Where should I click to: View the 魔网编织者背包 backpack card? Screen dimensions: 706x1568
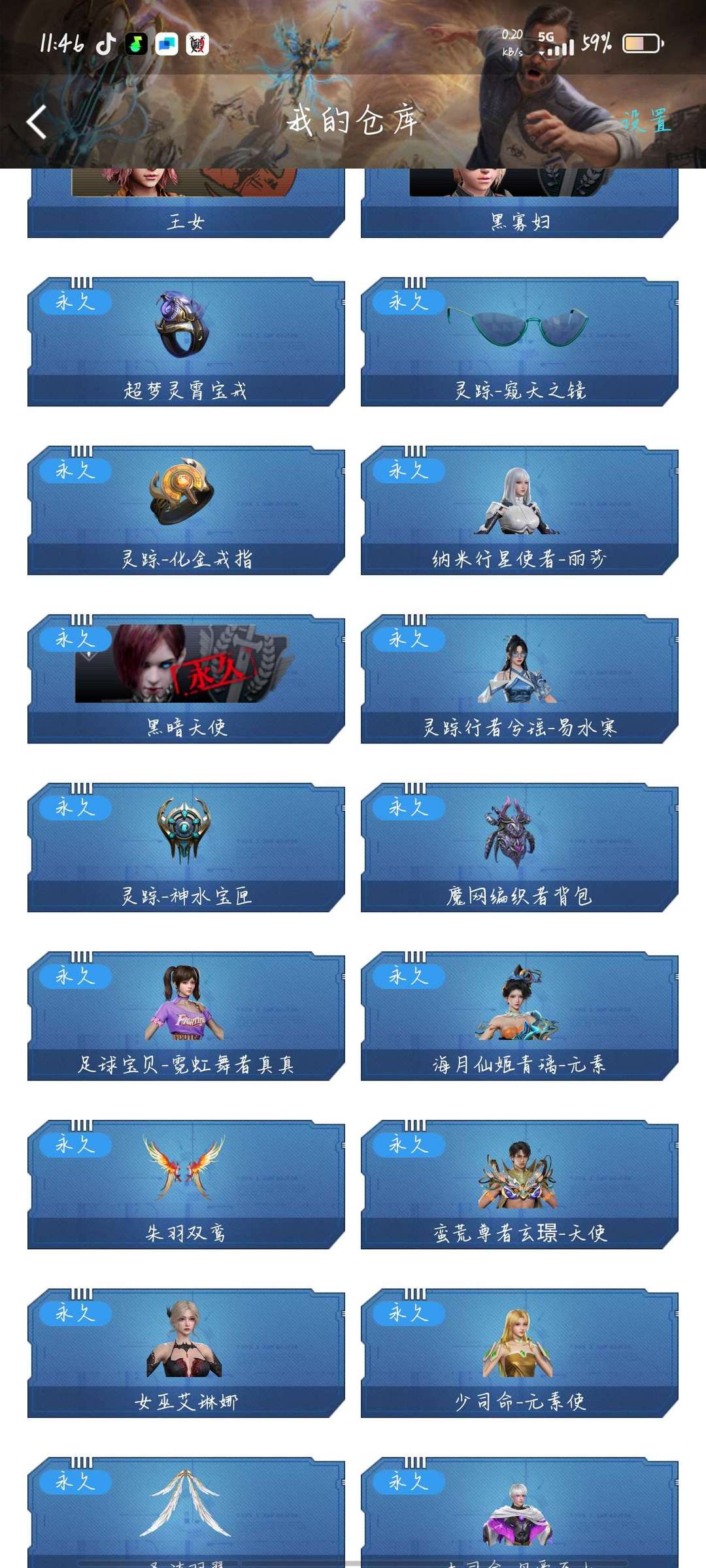pos(520,847)
